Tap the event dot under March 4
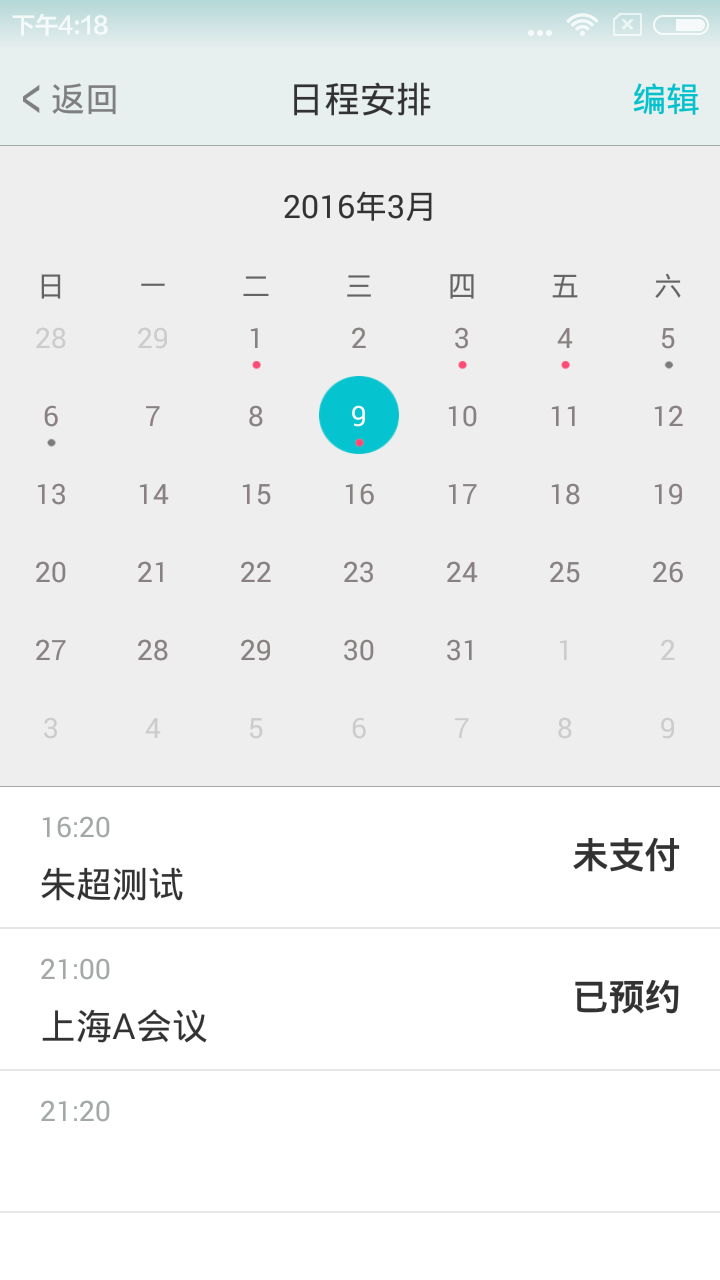 click(x=565, y=366)
